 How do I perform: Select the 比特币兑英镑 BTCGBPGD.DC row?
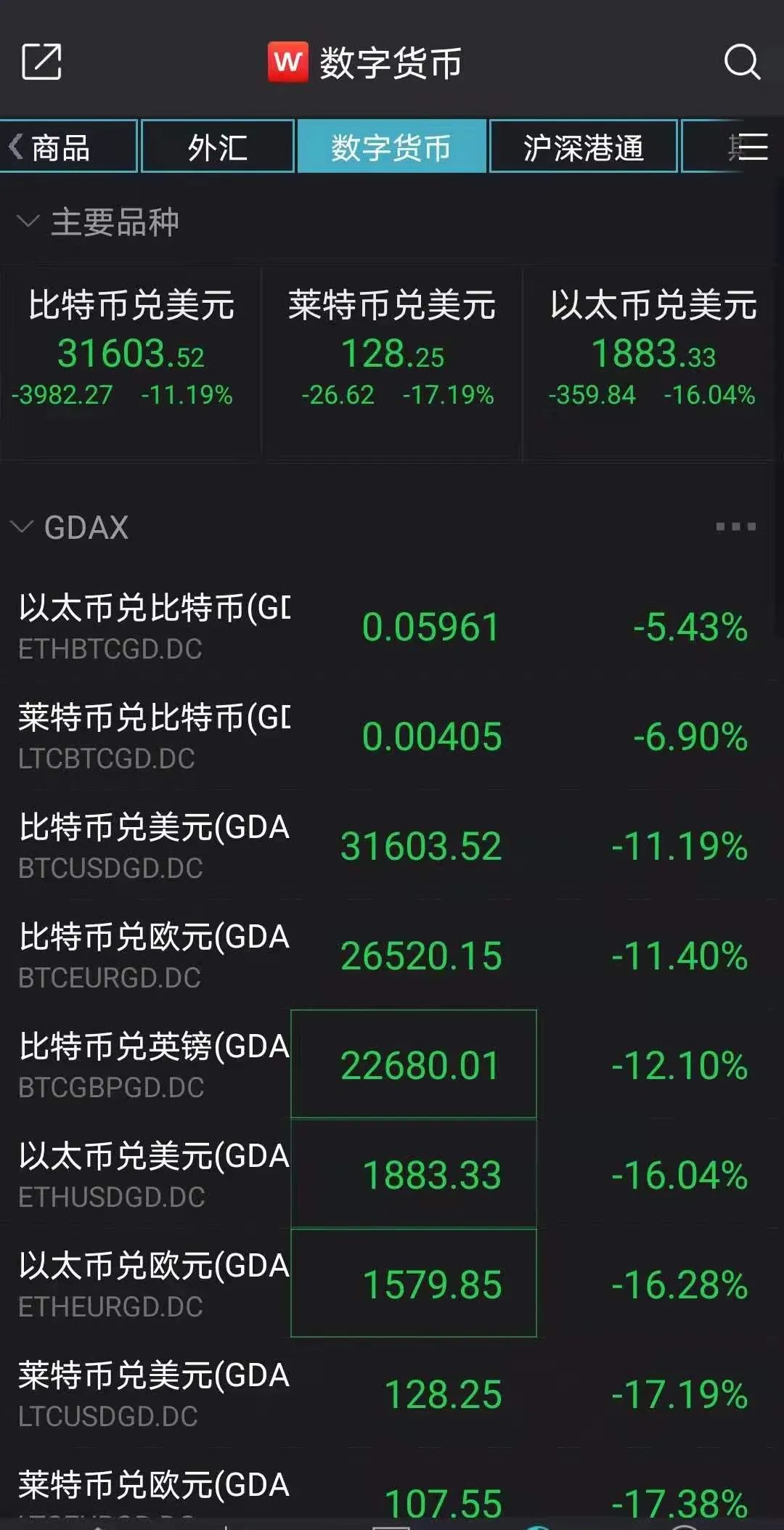pos(392,1062)
